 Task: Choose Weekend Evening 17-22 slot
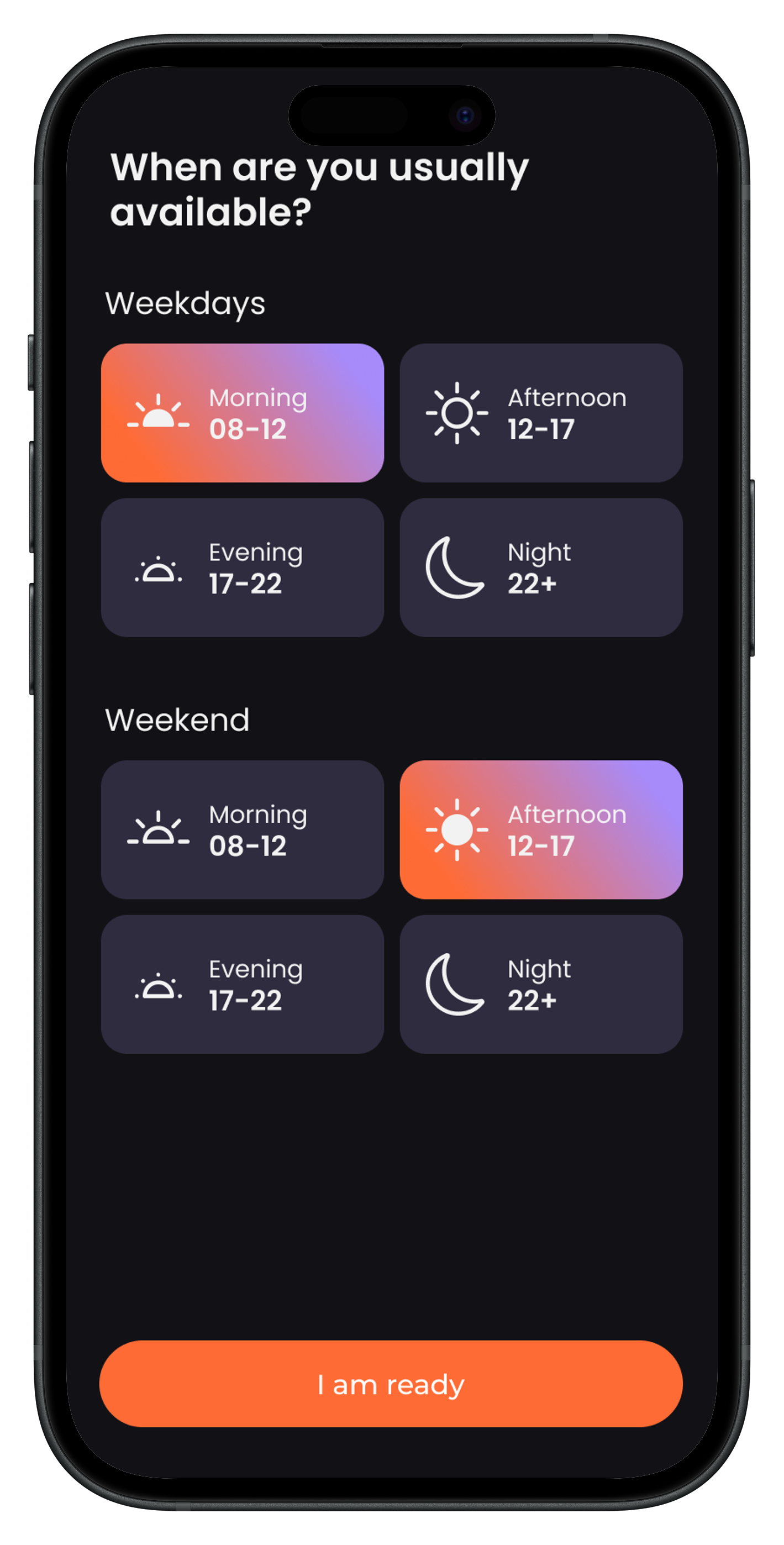[x=243, y=984]
